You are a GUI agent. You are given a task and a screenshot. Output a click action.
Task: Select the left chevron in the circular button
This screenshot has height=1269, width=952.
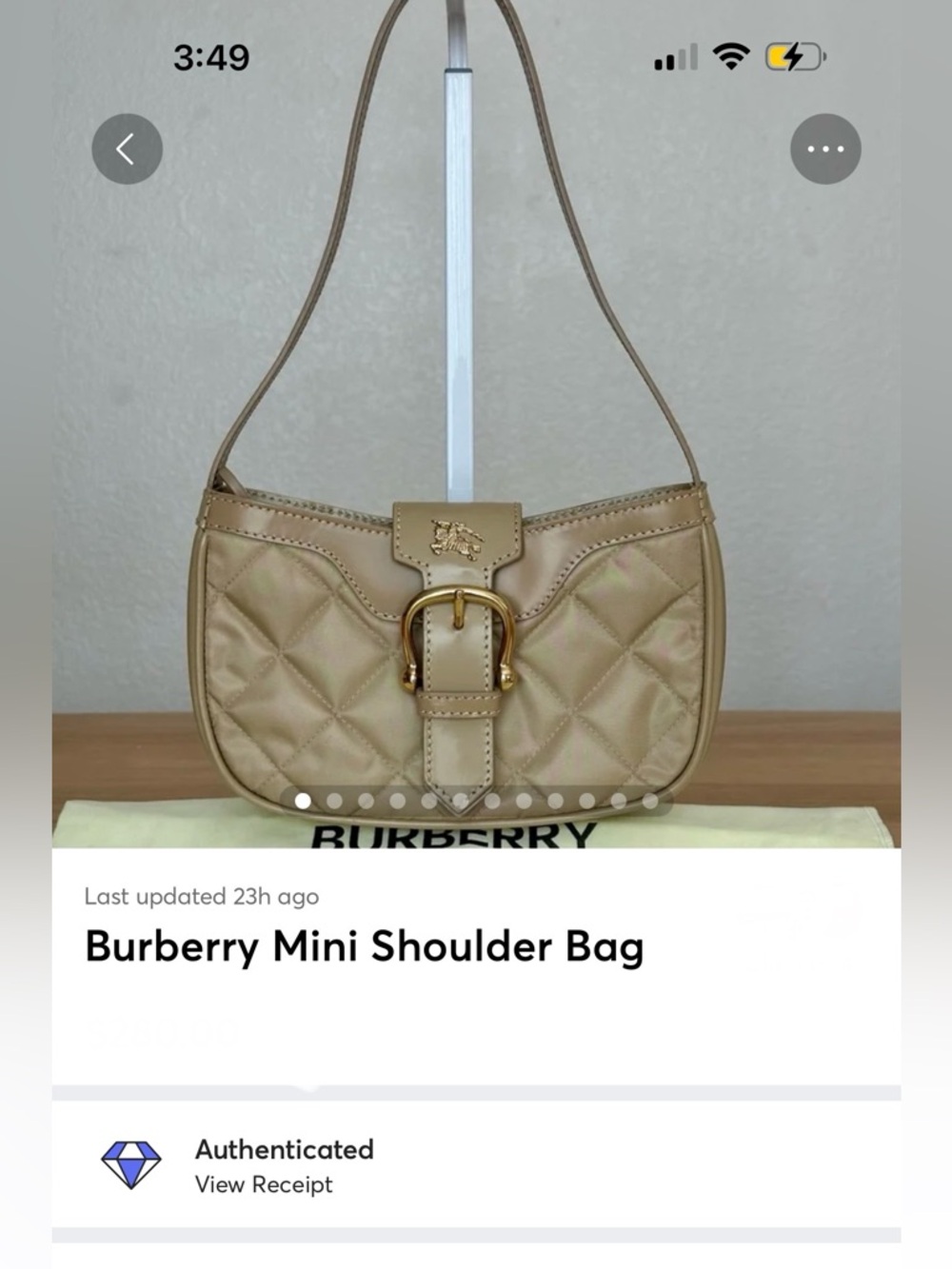[127, 149]
